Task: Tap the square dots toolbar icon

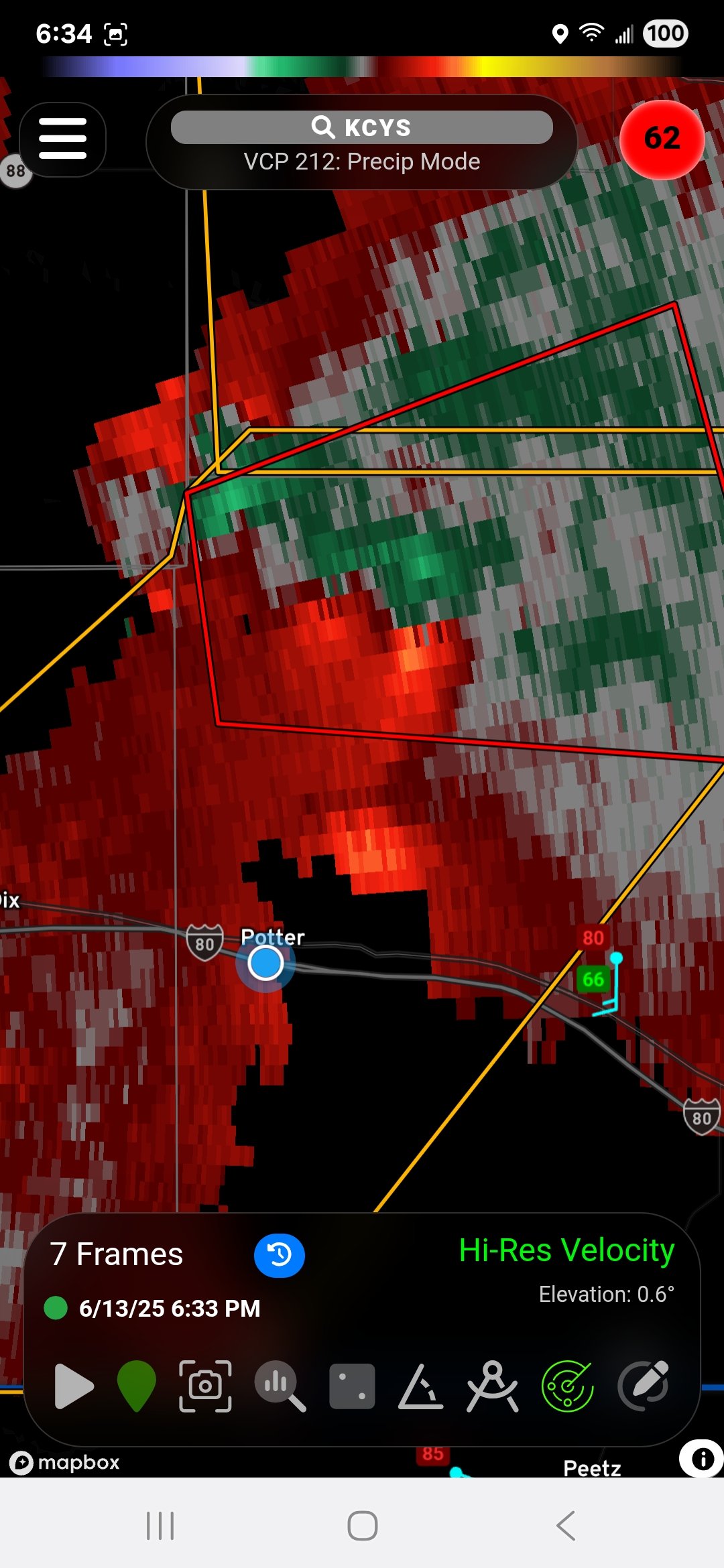Action: (x=352, y=1386)
